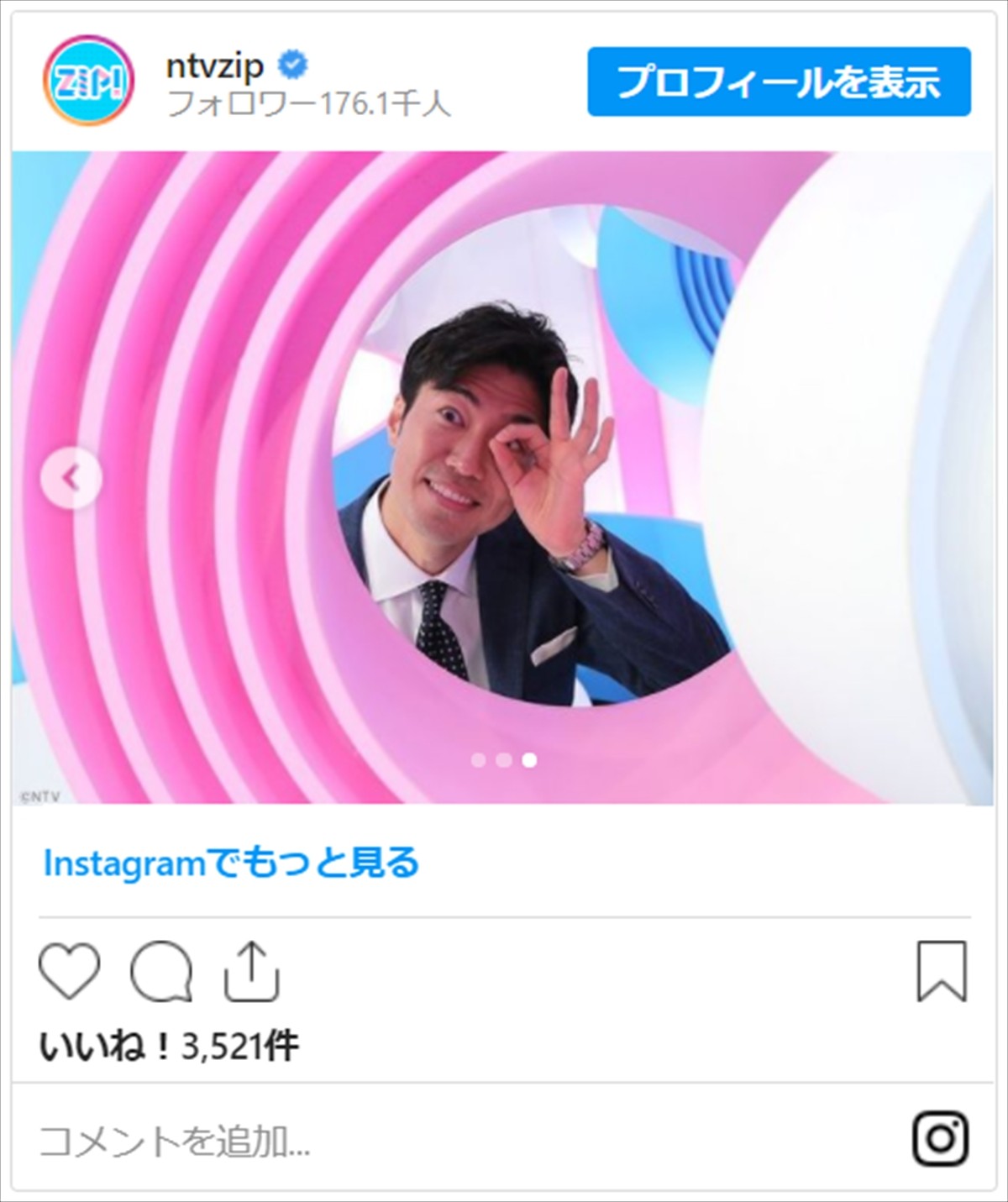Viewport: 1008px width, 1202px height.
Task: Open the Instagram logo icon
Action: (940, 1139)
